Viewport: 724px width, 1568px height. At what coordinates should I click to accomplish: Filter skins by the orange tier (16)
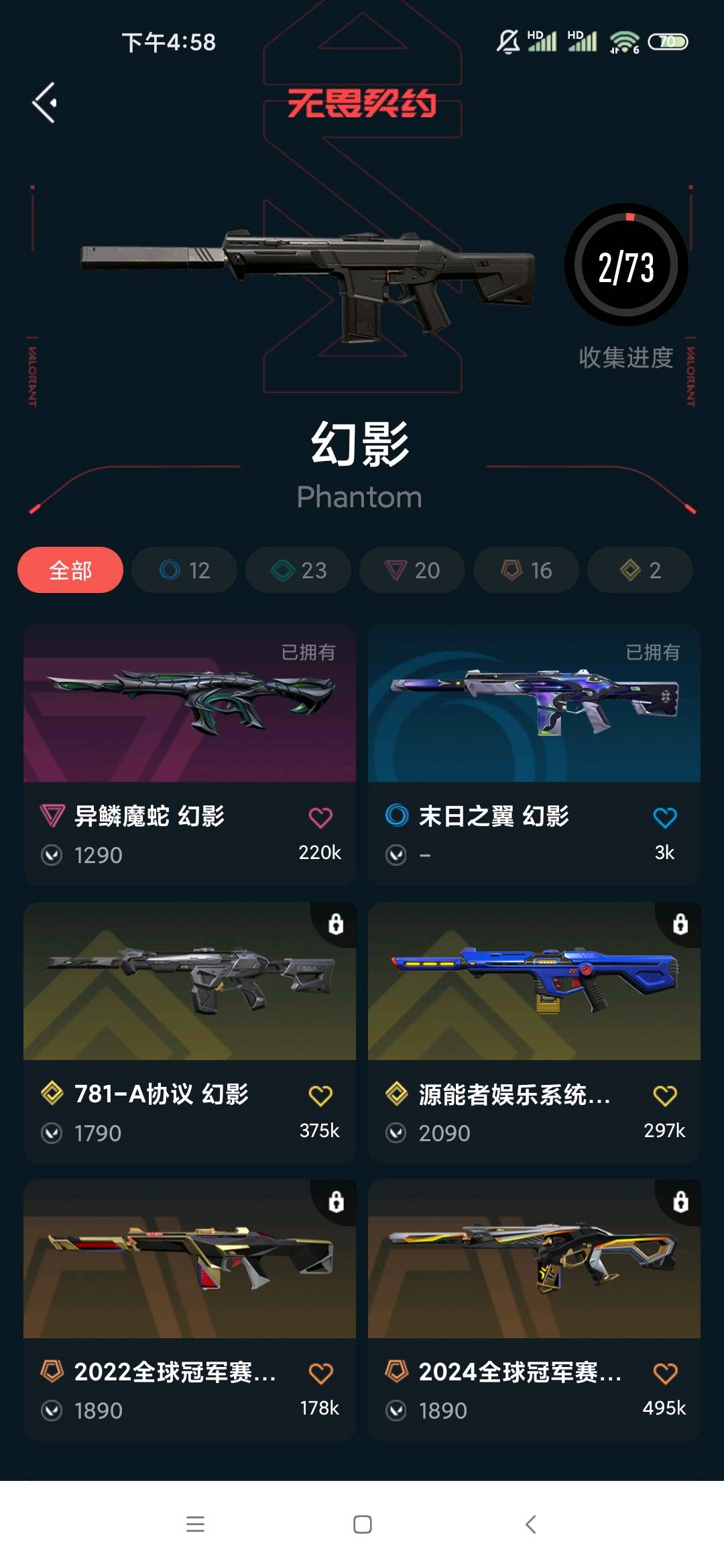tap(526, 570)
